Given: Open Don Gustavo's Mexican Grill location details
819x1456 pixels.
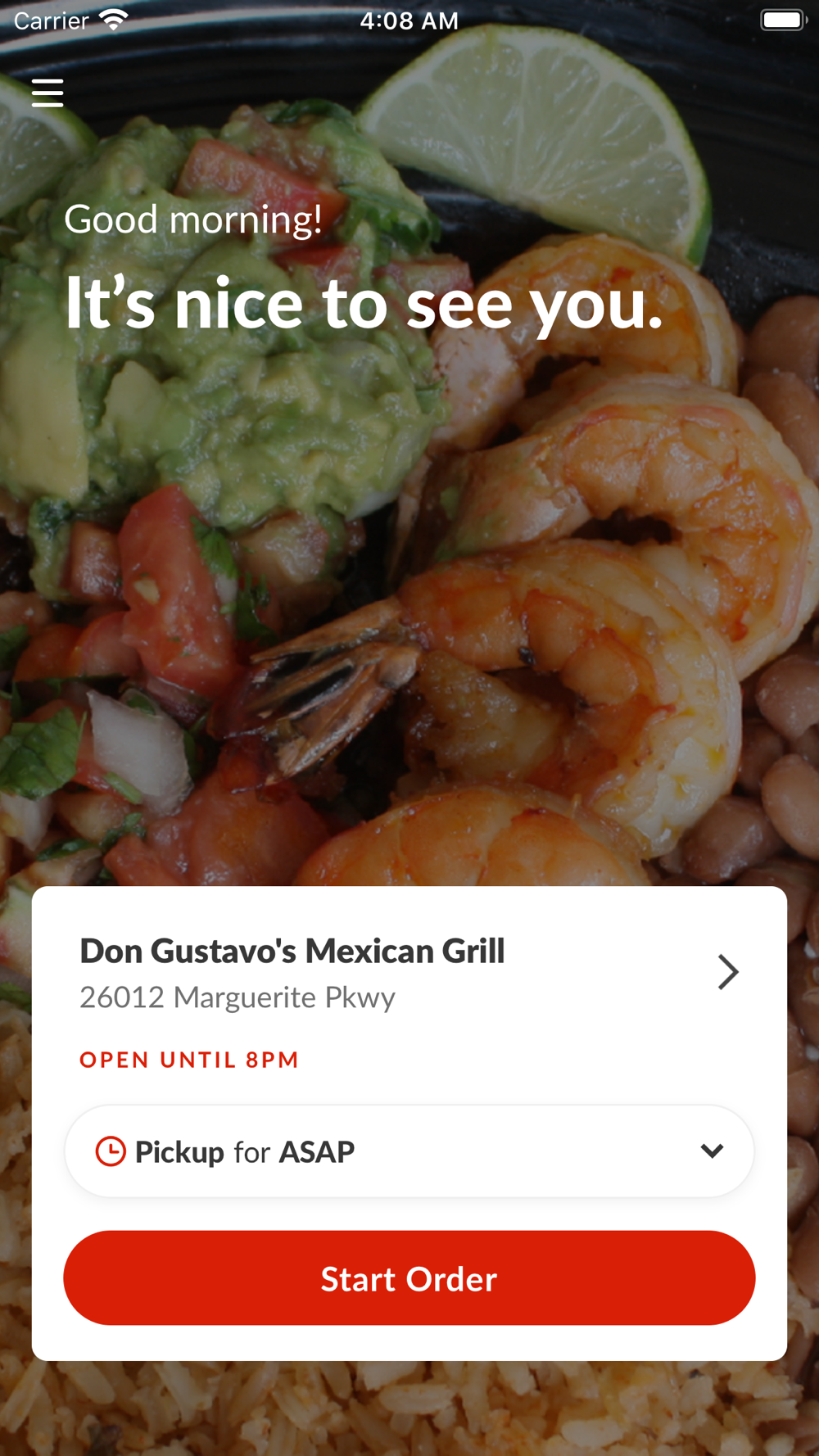Looking at the screenshot, I should tap(727, 972).
